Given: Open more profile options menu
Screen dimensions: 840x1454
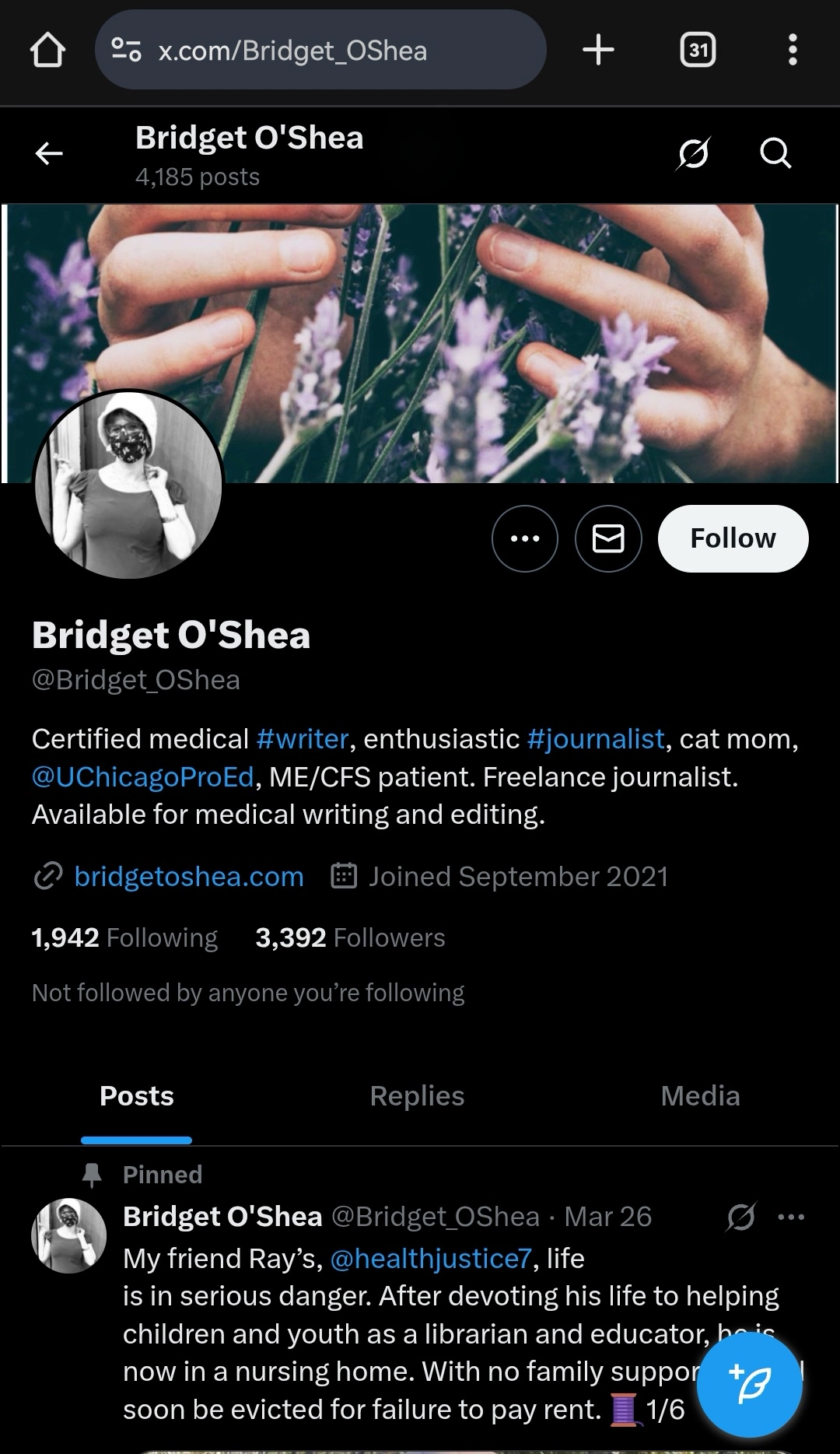Looking at the screenshot, I should (525, 538).
